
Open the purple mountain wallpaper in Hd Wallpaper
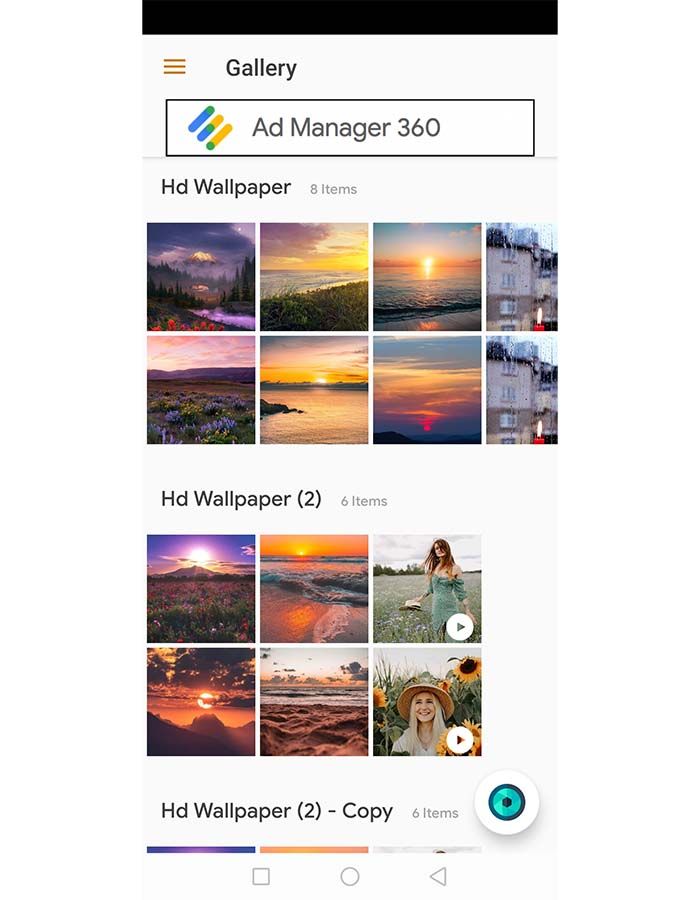pyautogui.click(x=201, y=276)
